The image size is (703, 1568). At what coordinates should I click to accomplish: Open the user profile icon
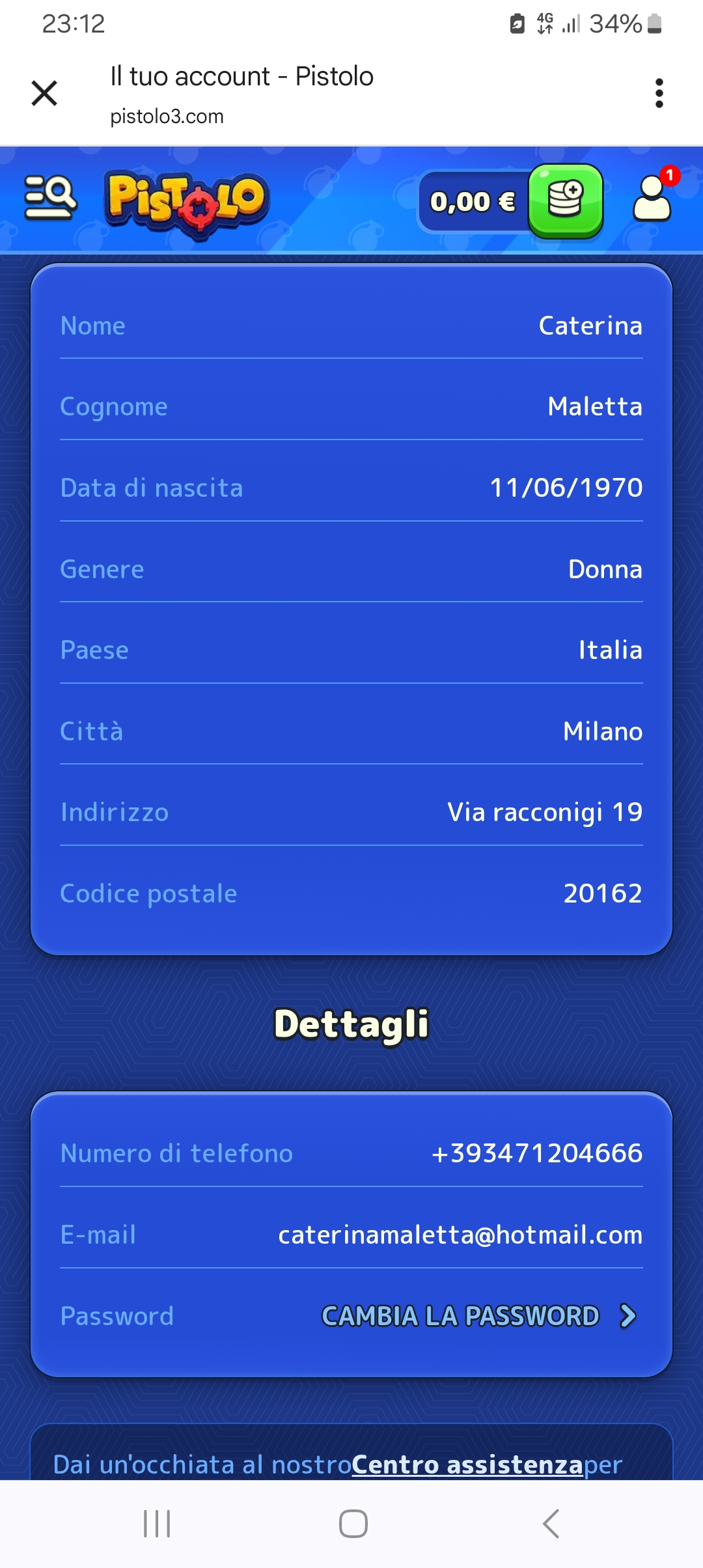(x=652, y=201)
